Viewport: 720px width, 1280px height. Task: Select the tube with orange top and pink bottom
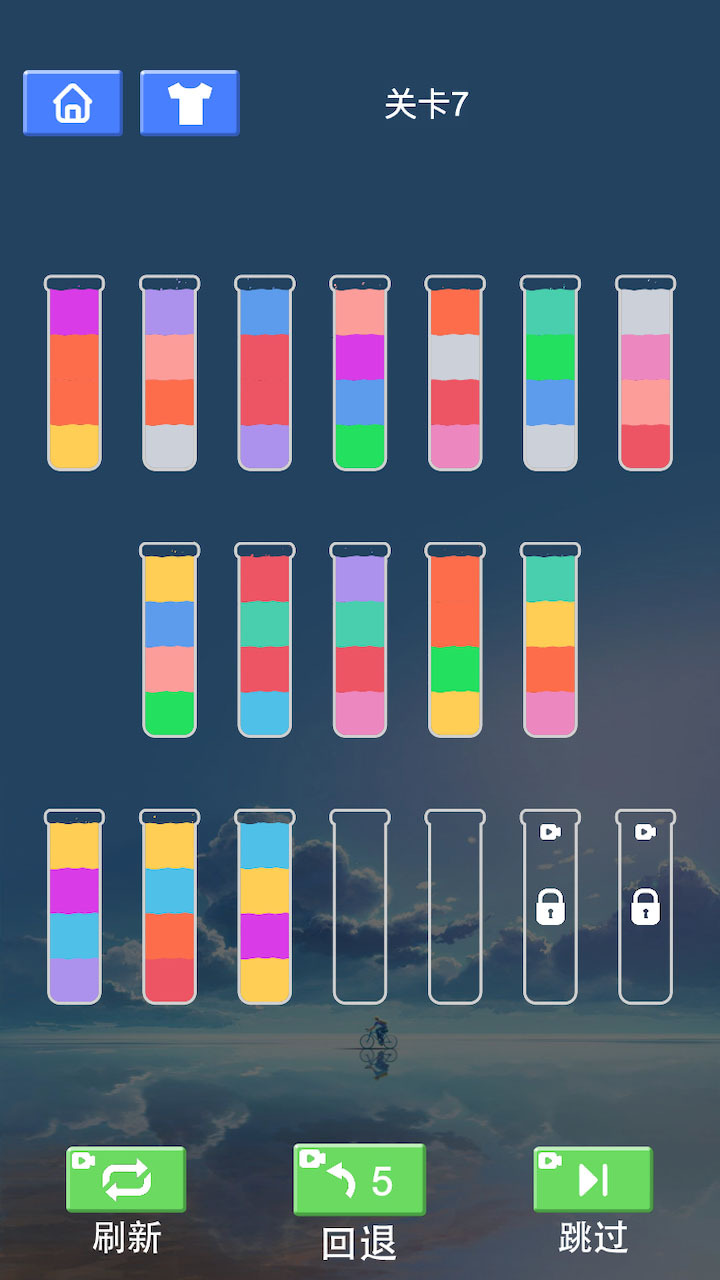coord(455,373)
